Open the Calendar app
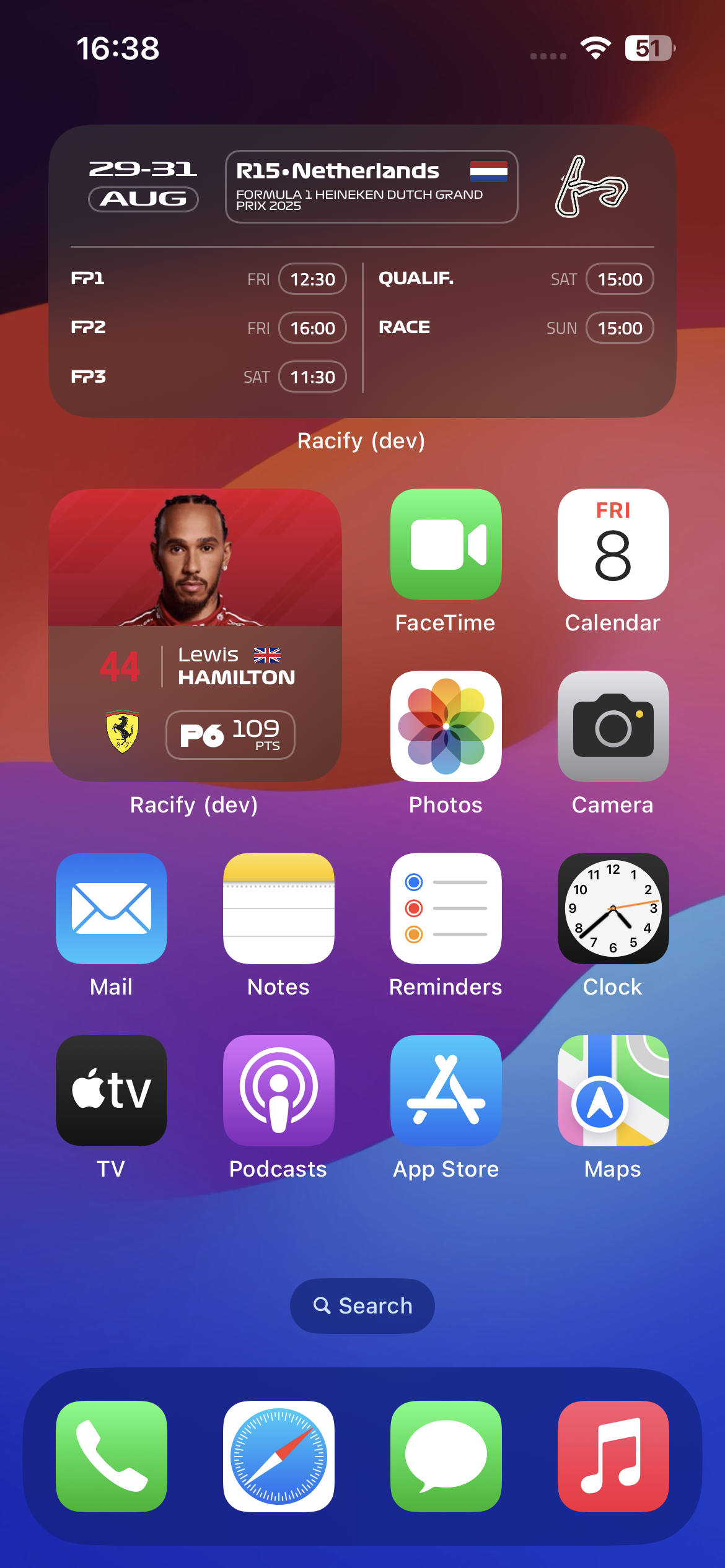This screenshot has width=725, height=1568. (x=613, y=544)
